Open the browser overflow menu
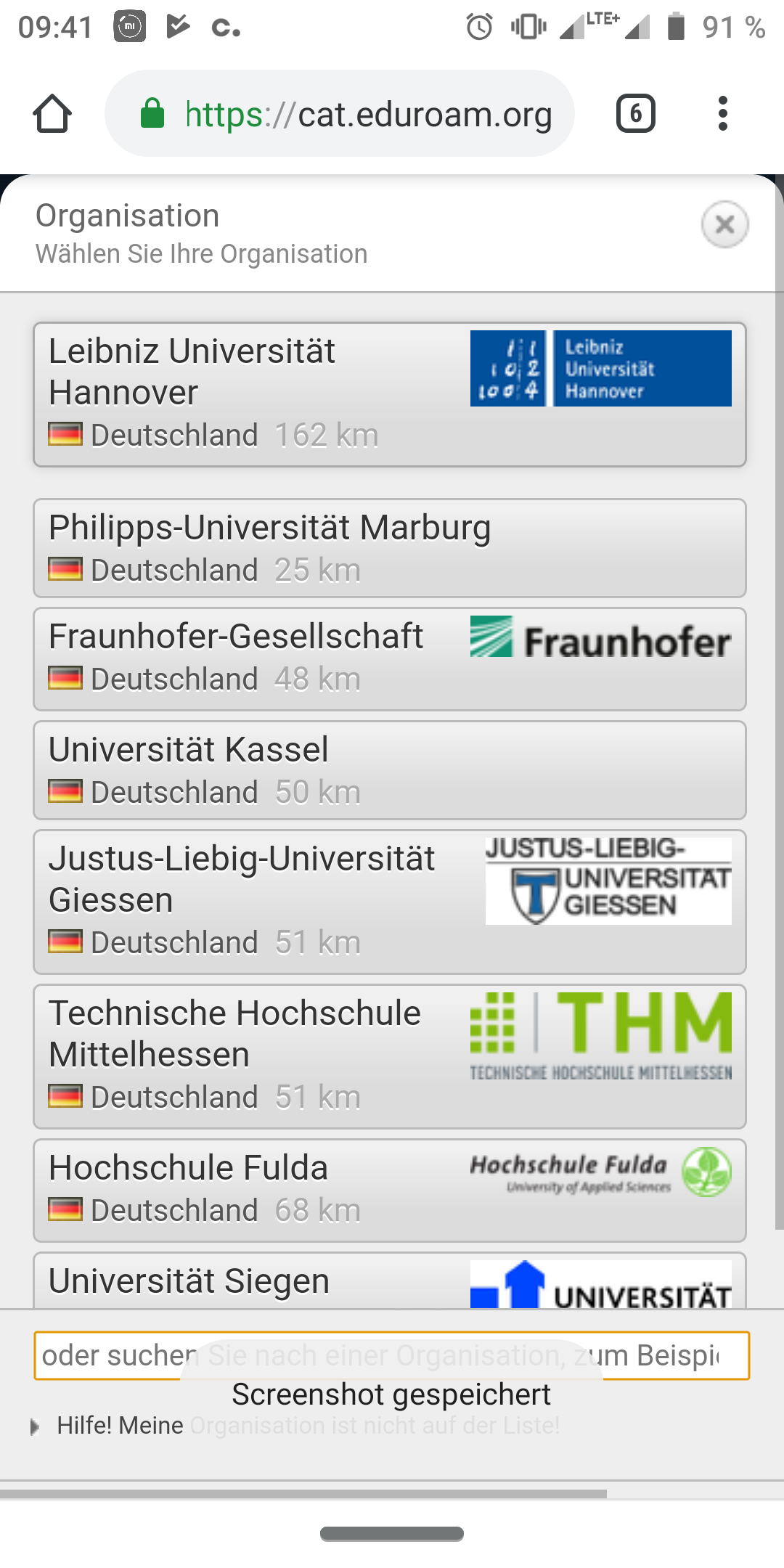784x1568 pixels. pyautogui.click(x=722, y=114)
